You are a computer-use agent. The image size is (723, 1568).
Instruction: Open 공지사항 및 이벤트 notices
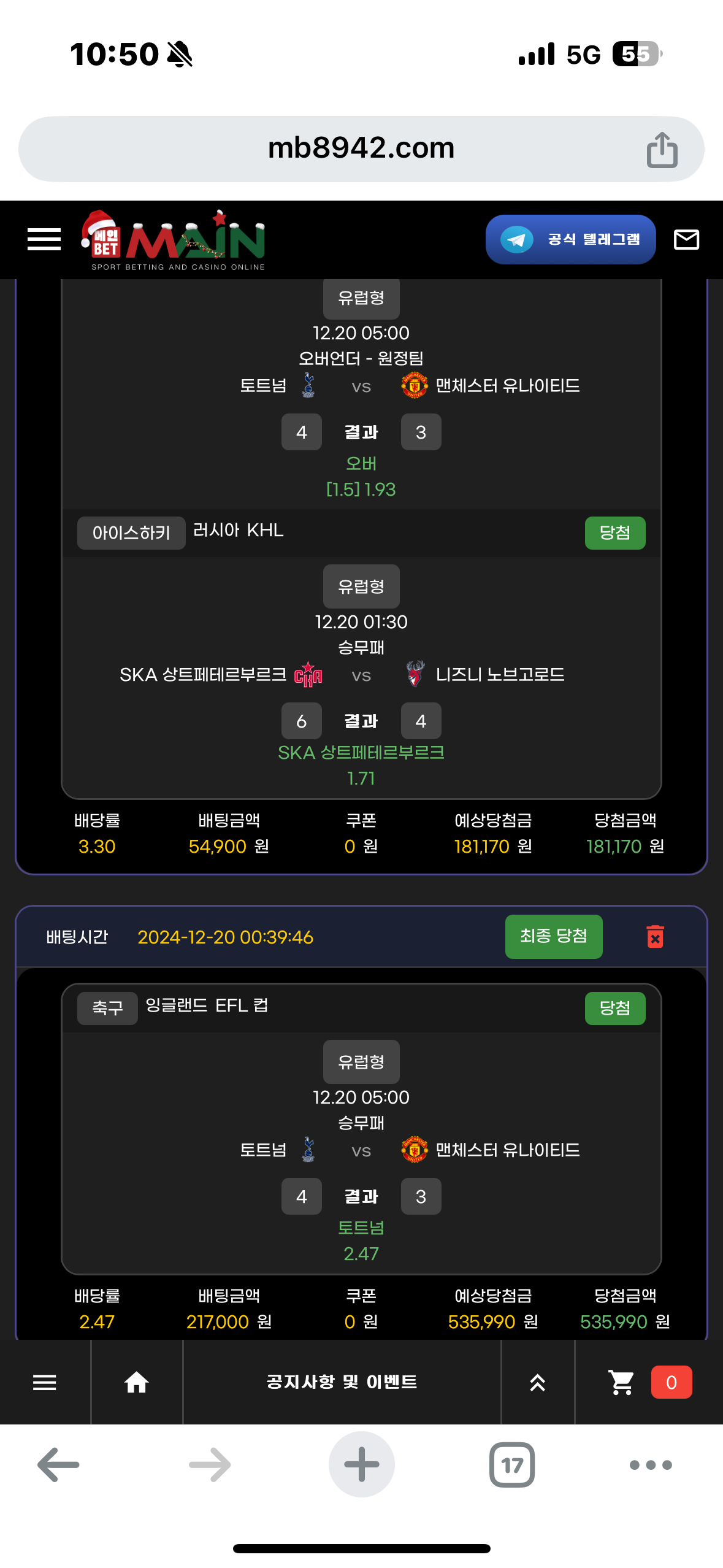pyautogui.click(x=342, y=1382)
